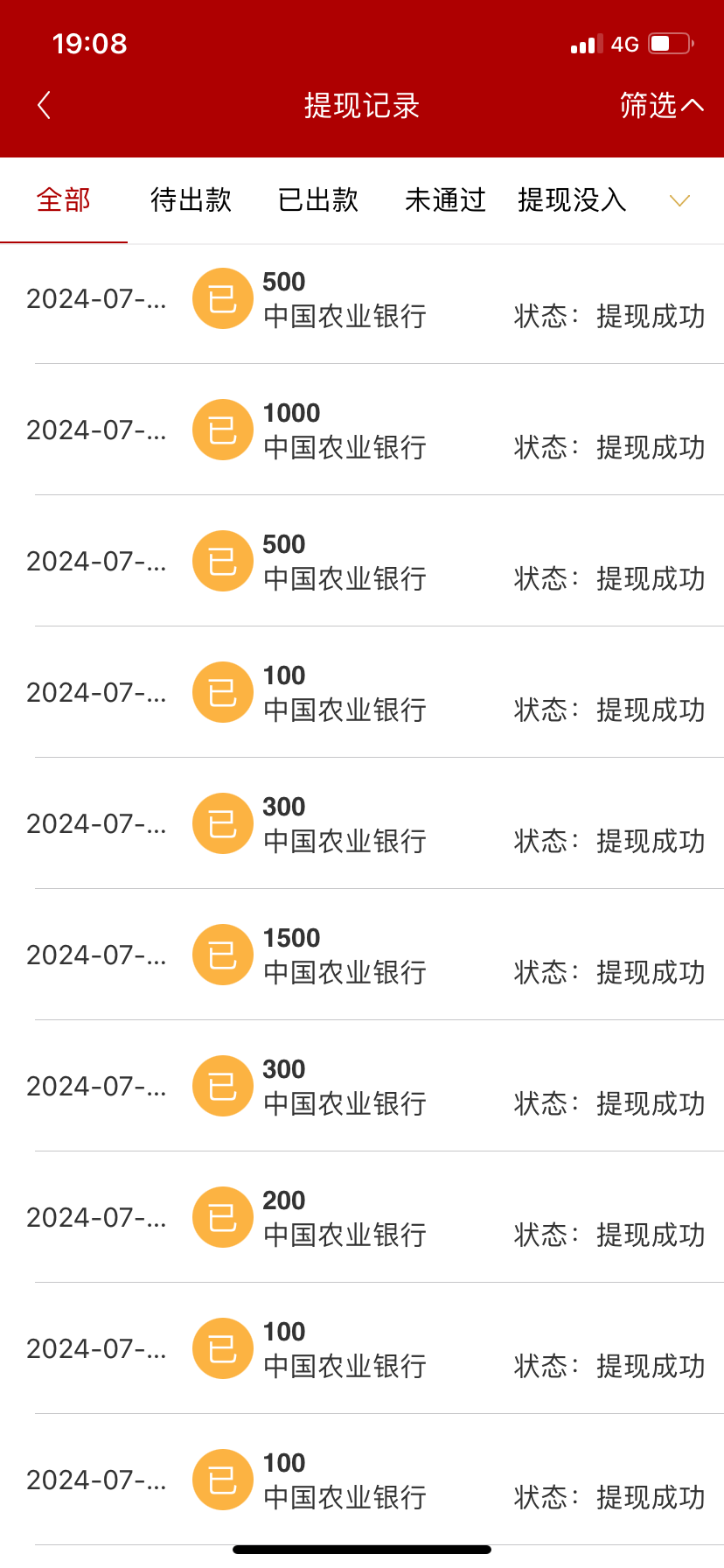Open the 1000 withdrawal record
724x1568 pixels.
pos(362,430)
